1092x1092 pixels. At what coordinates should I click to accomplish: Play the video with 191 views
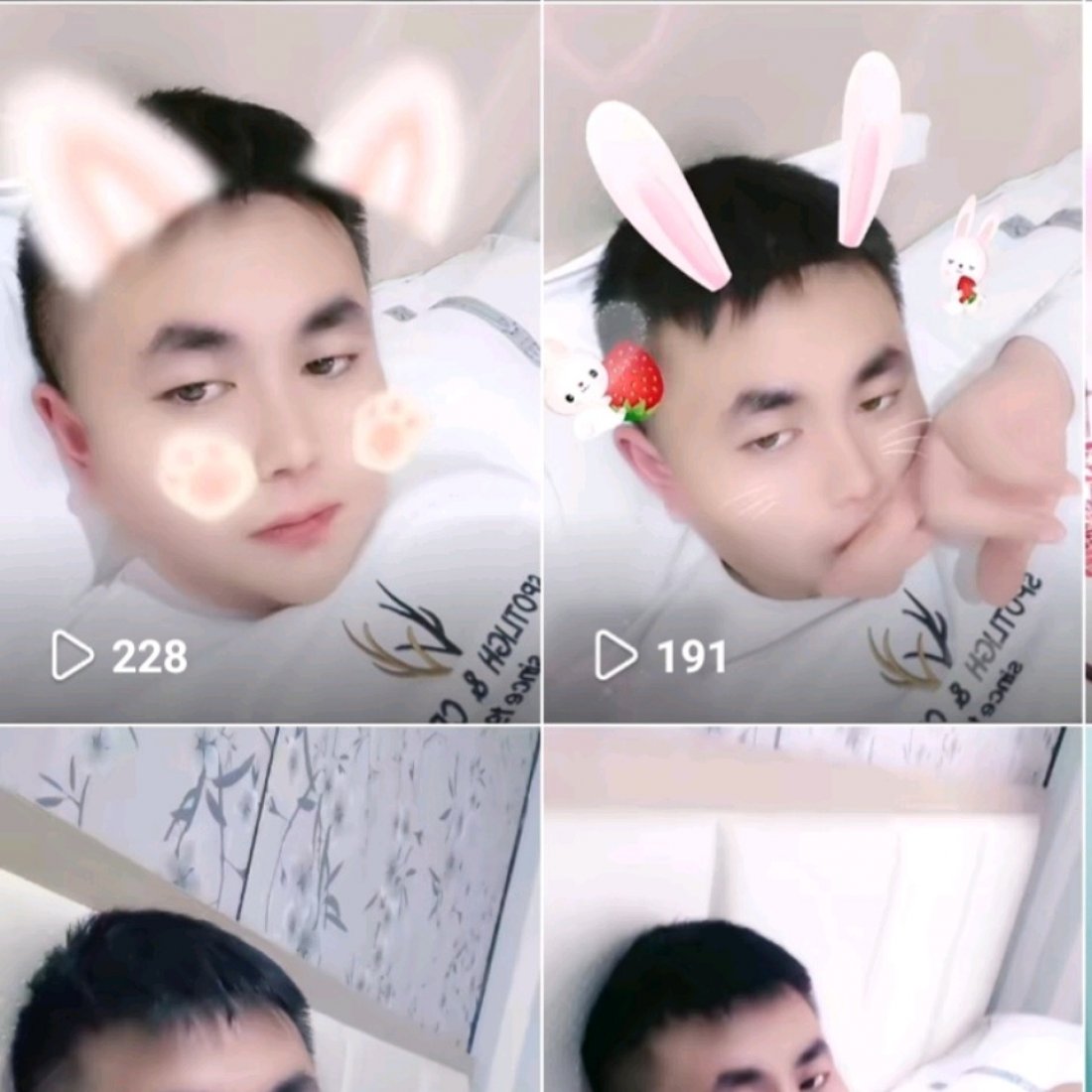(x=812, y=362)
